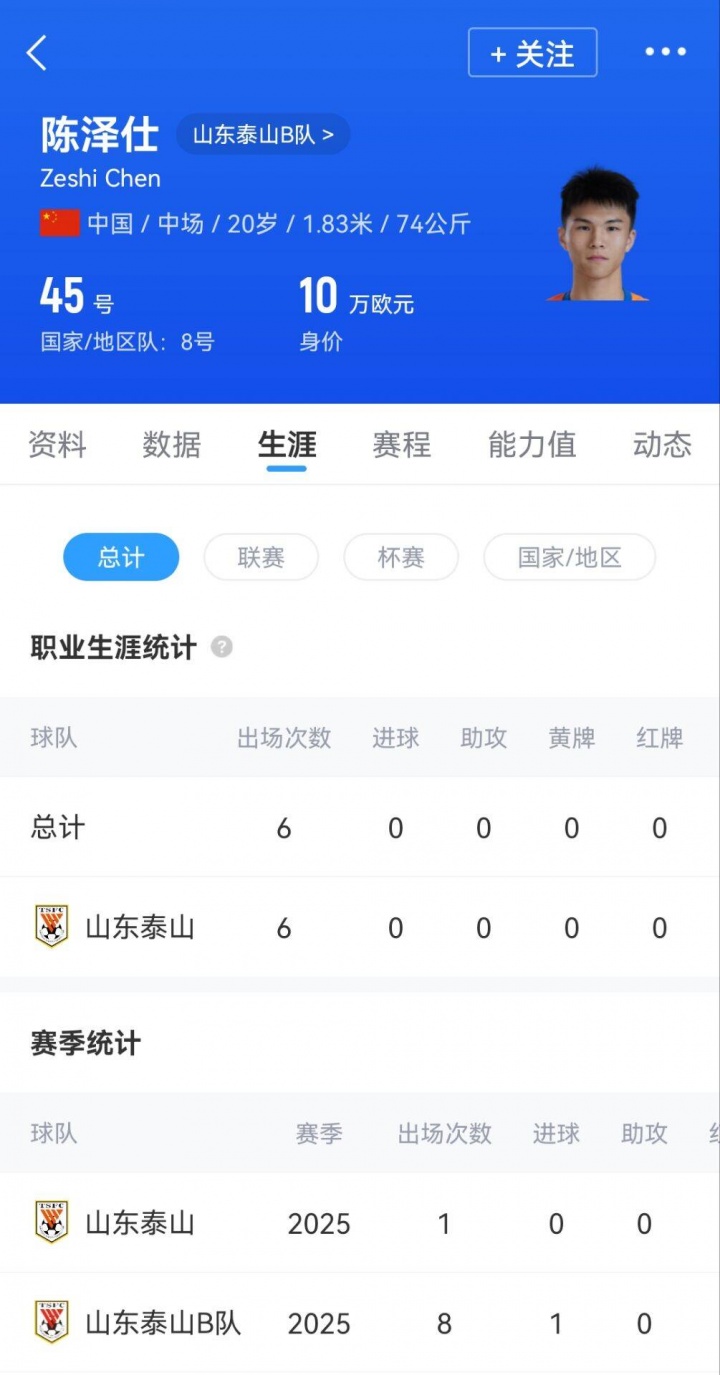Switch to the 联赛 statistics filter
The height and width of the screenshot is (1375, 720).
pos(261,558)
